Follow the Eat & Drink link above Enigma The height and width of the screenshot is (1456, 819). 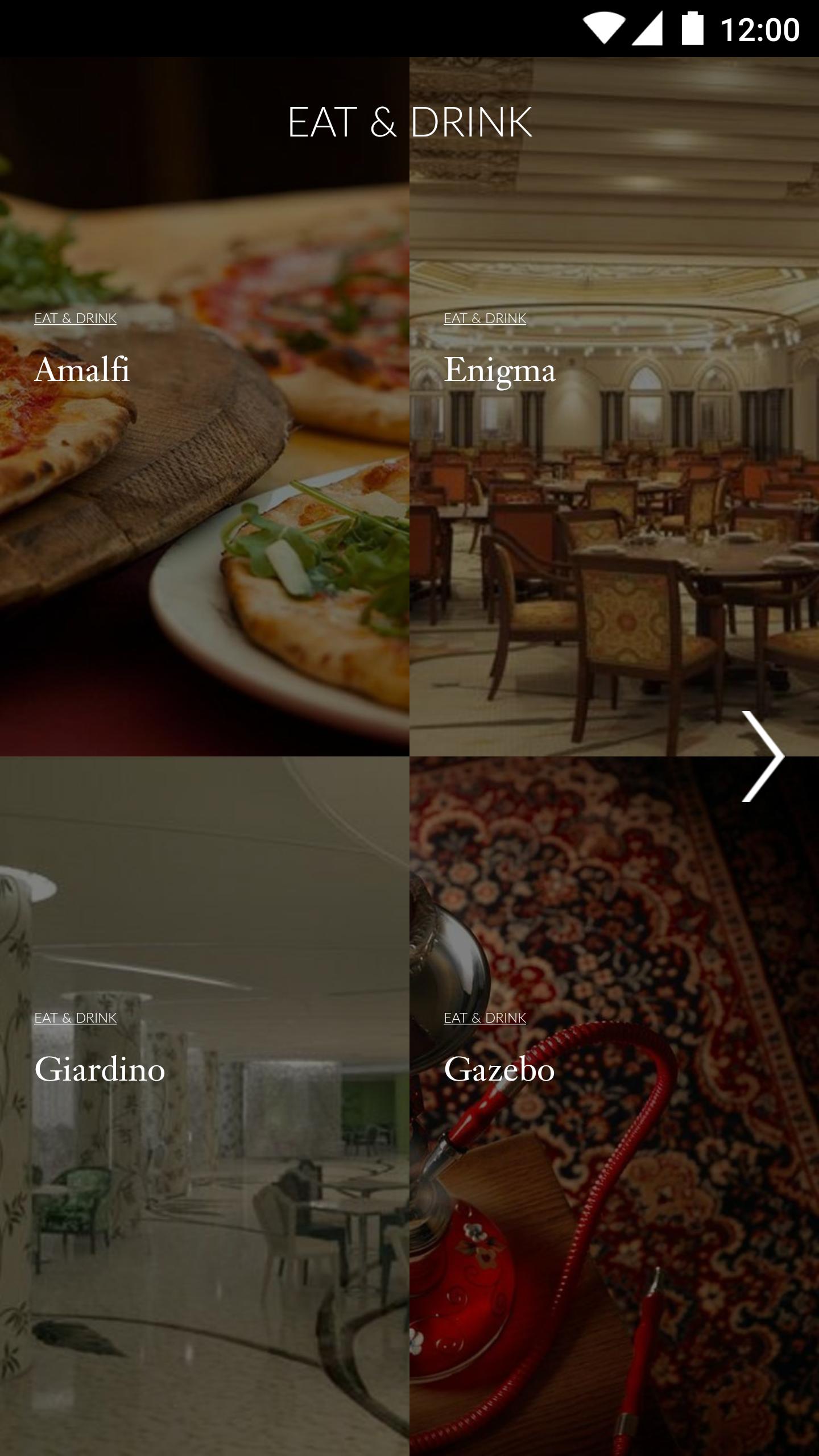point(485,318)
